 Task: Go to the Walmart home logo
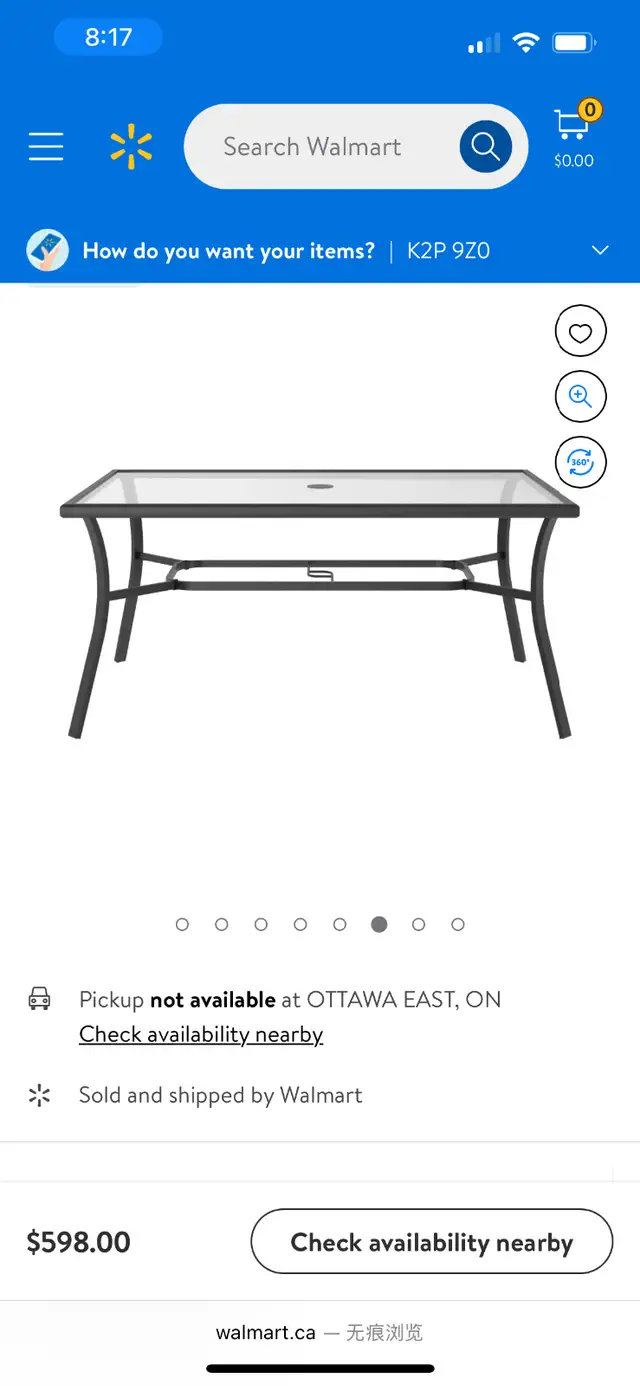click(x=131, y=147)
